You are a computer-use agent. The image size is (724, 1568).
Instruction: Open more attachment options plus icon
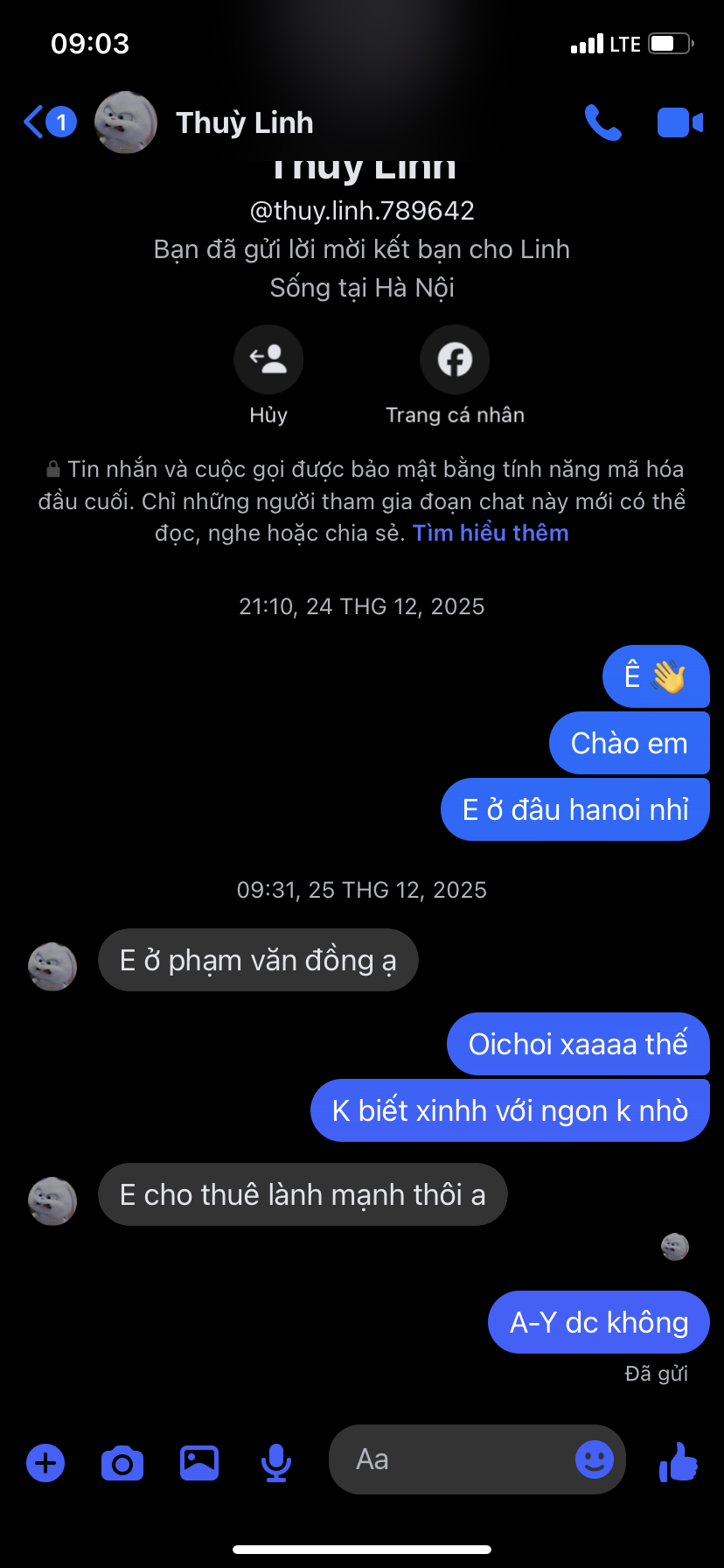[45, 1462]
